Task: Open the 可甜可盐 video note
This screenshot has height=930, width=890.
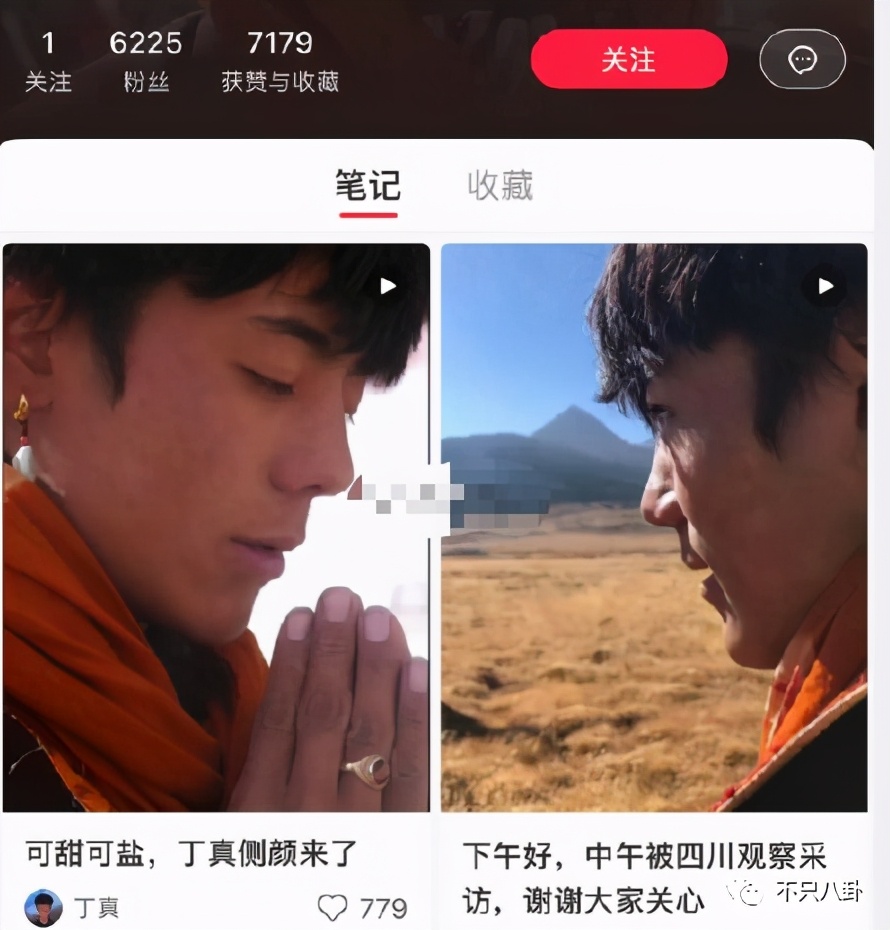Action: [216, 527]
